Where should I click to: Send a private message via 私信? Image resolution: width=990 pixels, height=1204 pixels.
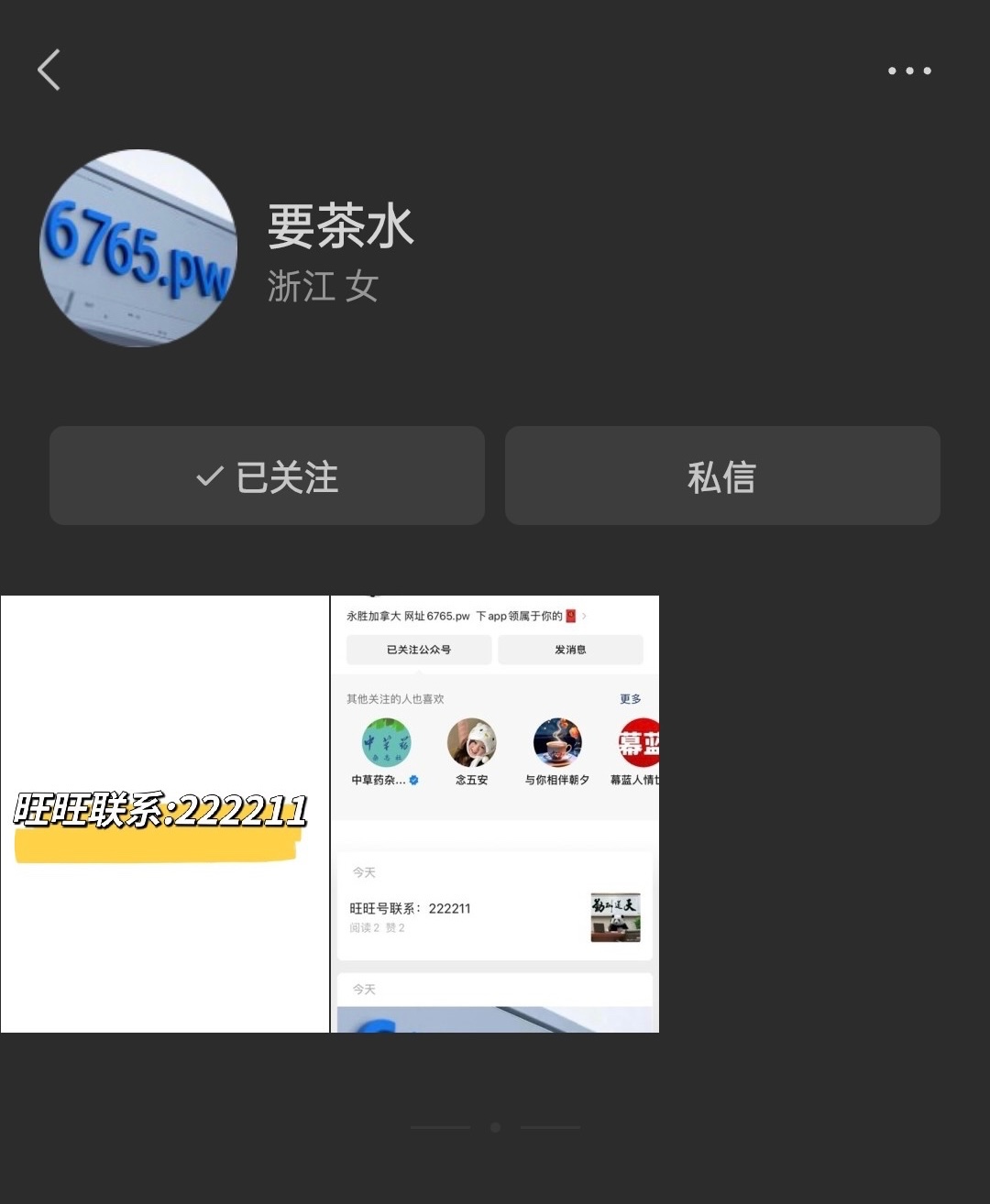[722, 476]
